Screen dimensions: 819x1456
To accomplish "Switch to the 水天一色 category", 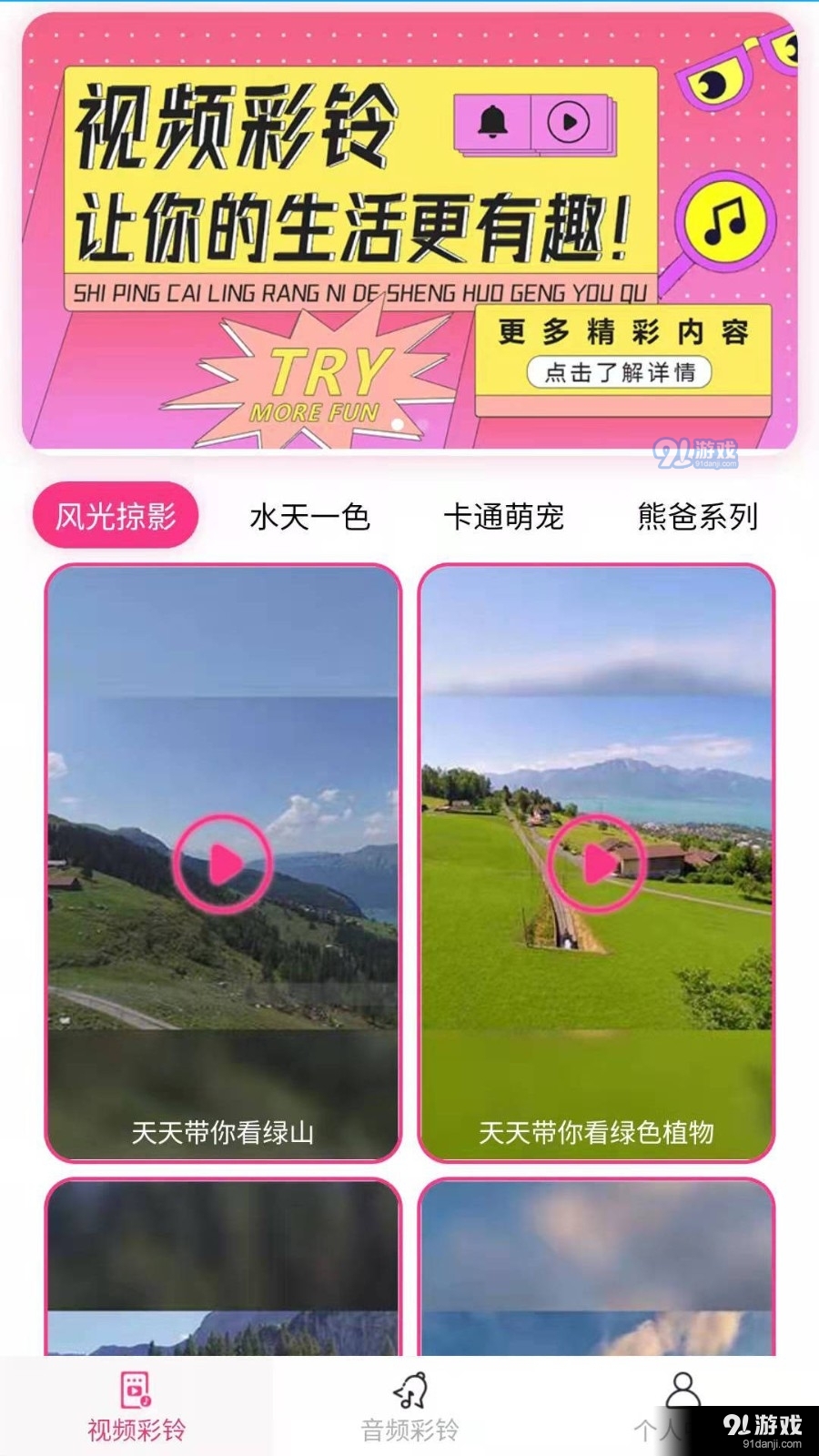I will pos(309,517).
